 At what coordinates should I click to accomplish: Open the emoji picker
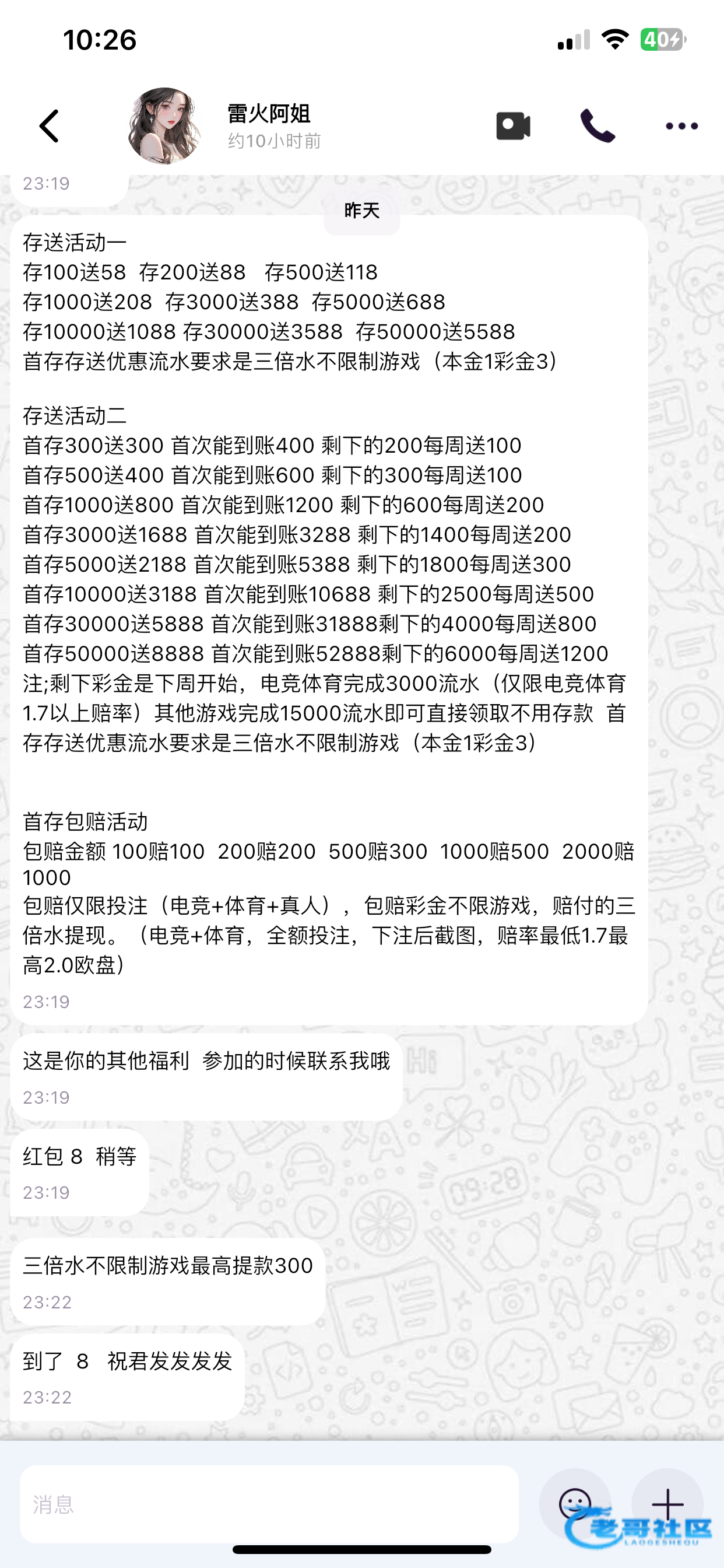(575, 1504)
